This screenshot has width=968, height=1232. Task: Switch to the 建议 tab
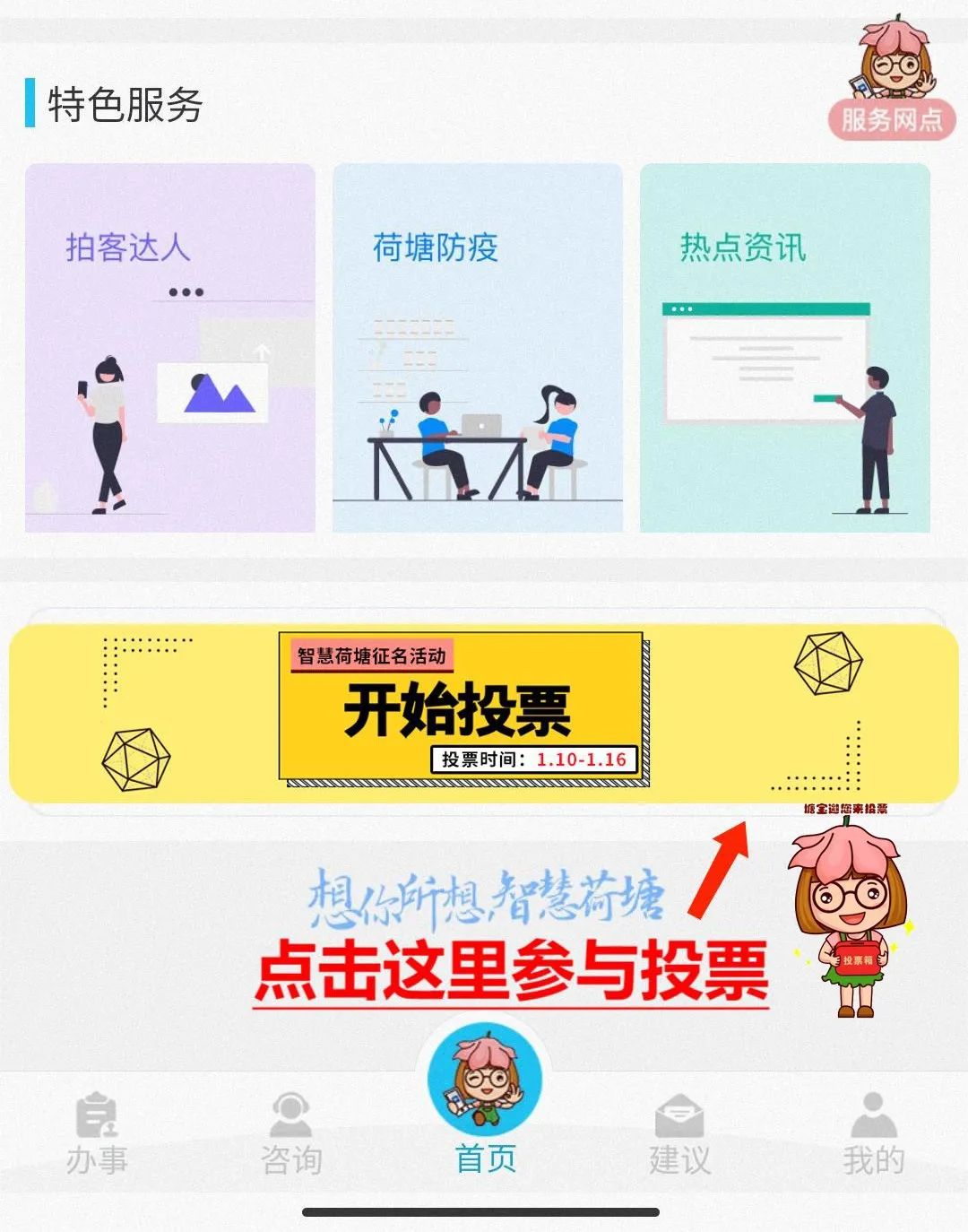679,1134
